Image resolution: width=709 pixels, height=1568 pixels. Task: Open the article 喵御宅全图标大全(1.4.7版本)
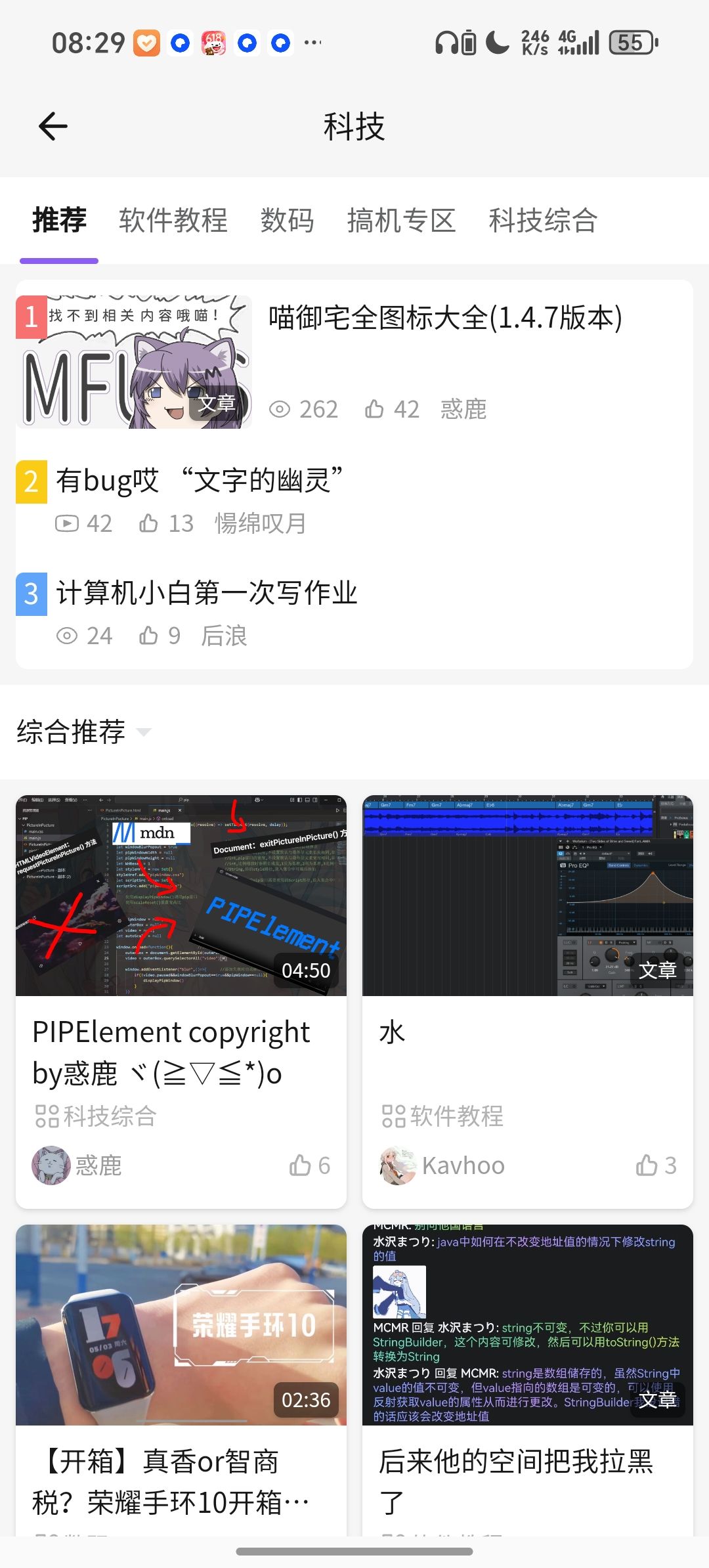[x=444, y=318]
